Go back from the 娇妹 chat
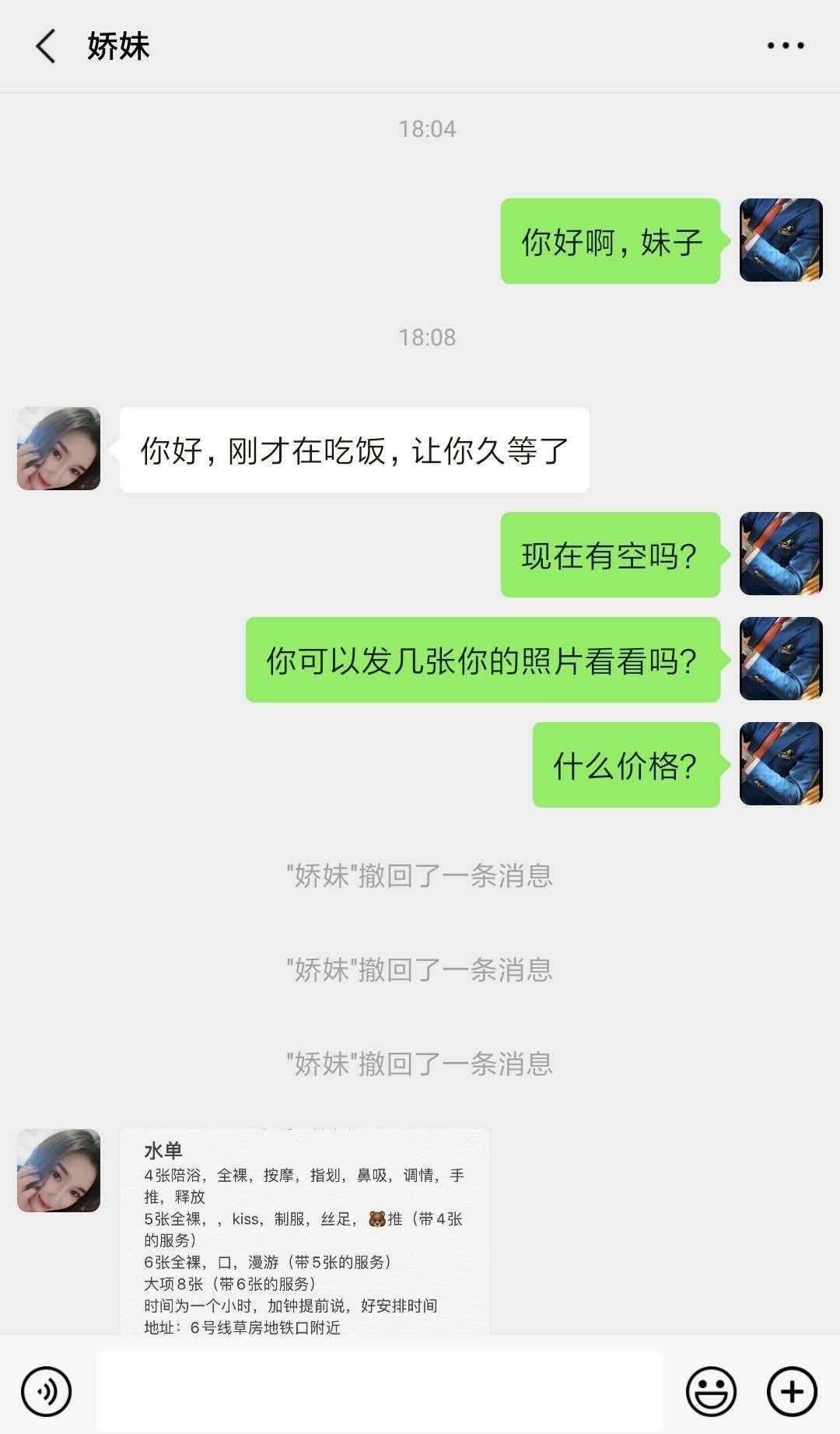This screenshot has width=840, height=1434. coord(46,46)
